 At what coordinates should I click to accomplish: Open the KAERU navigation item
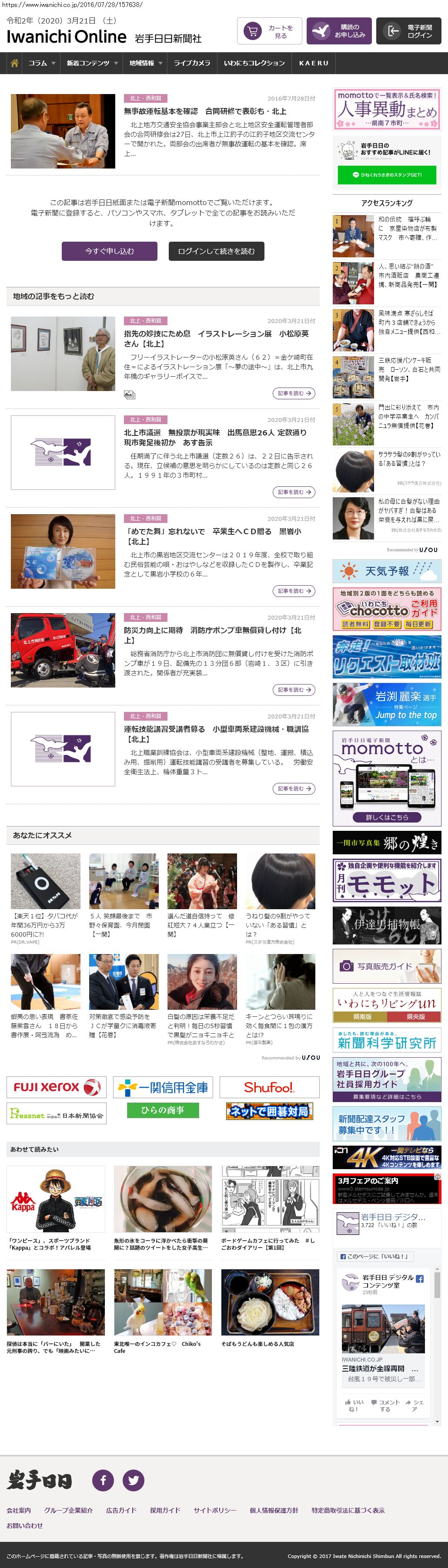(x=314, y=63)
